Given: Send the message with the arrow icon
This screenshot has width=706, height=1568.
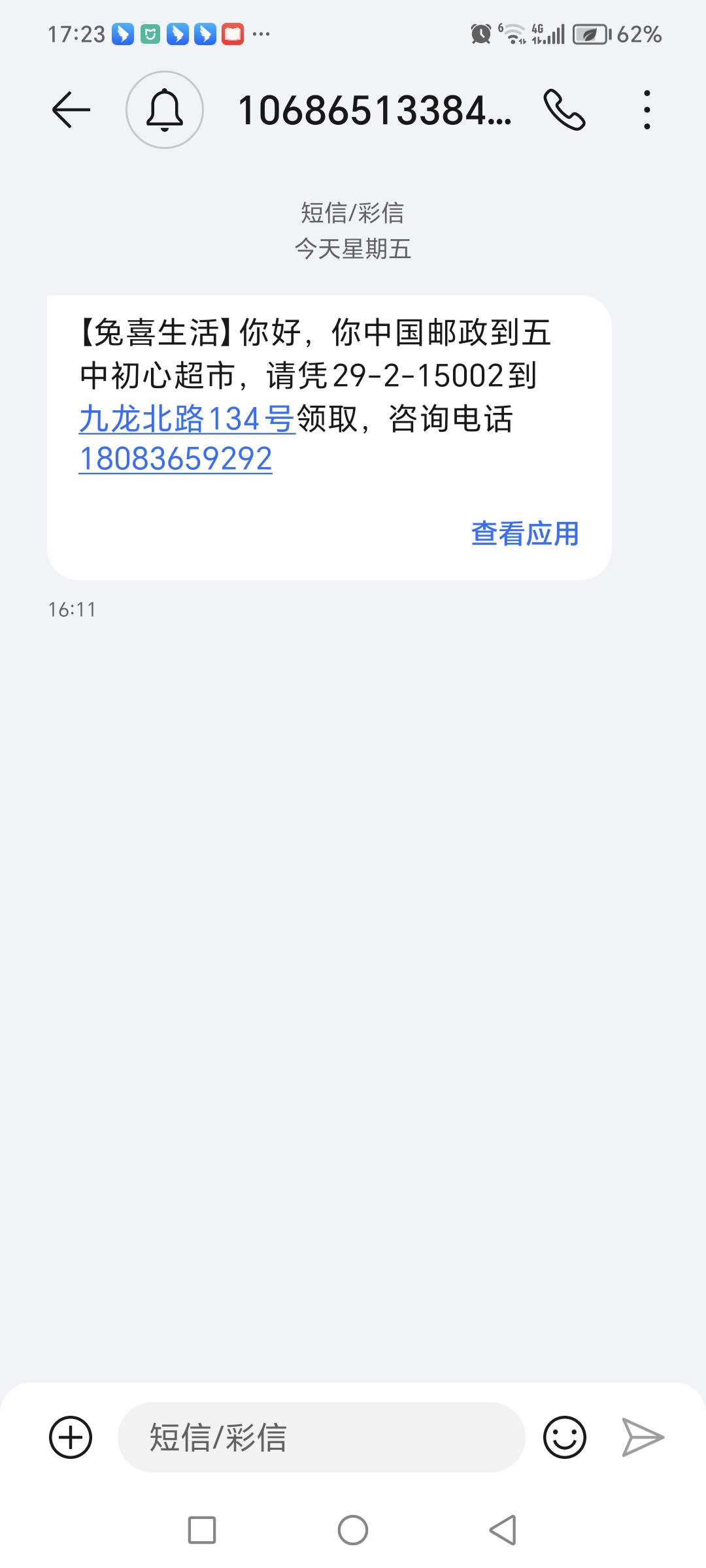Looking at the screenshot, I should point(643,1437).
